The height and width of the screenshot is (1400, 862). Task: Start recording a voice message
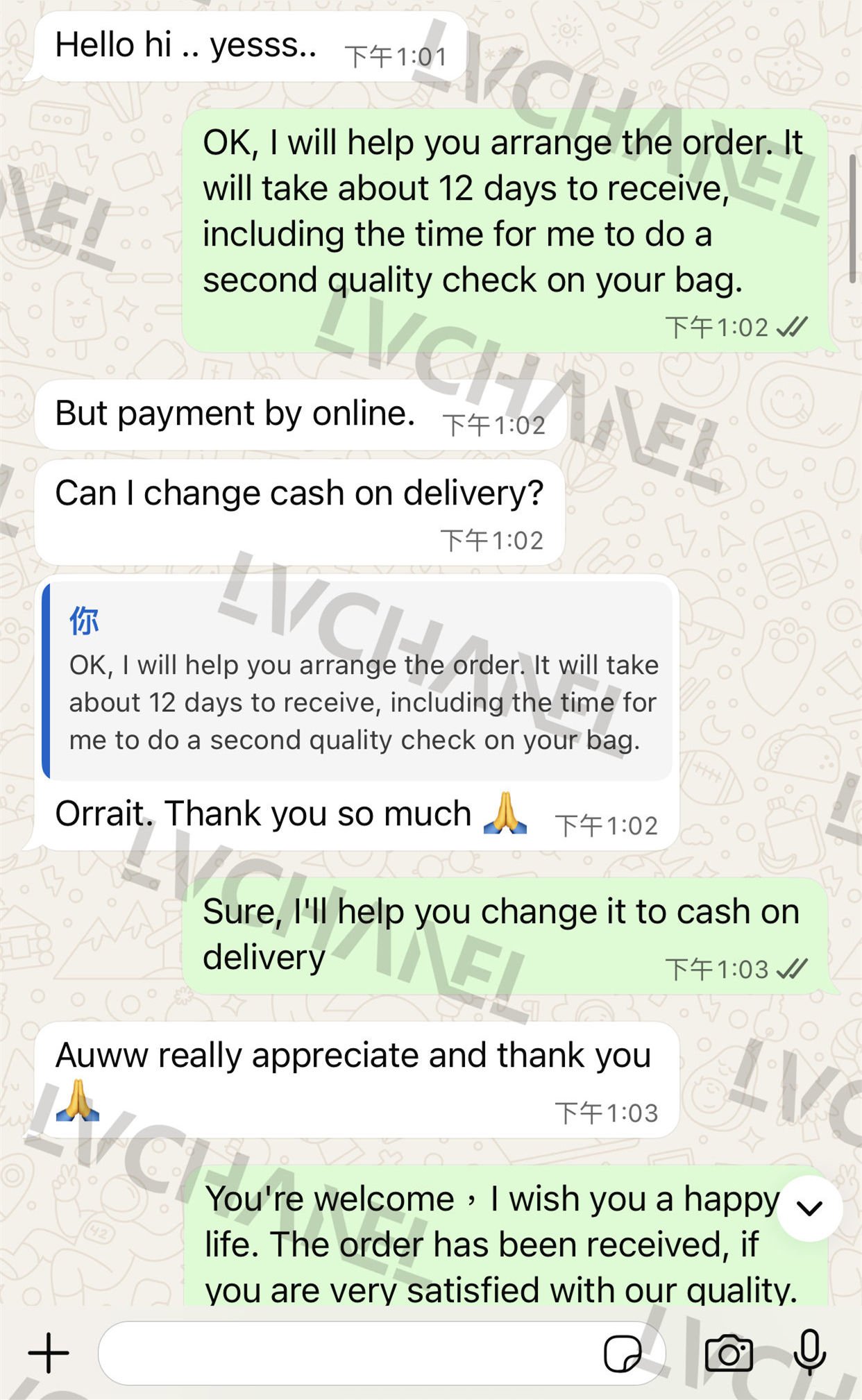click(809, 1353)
